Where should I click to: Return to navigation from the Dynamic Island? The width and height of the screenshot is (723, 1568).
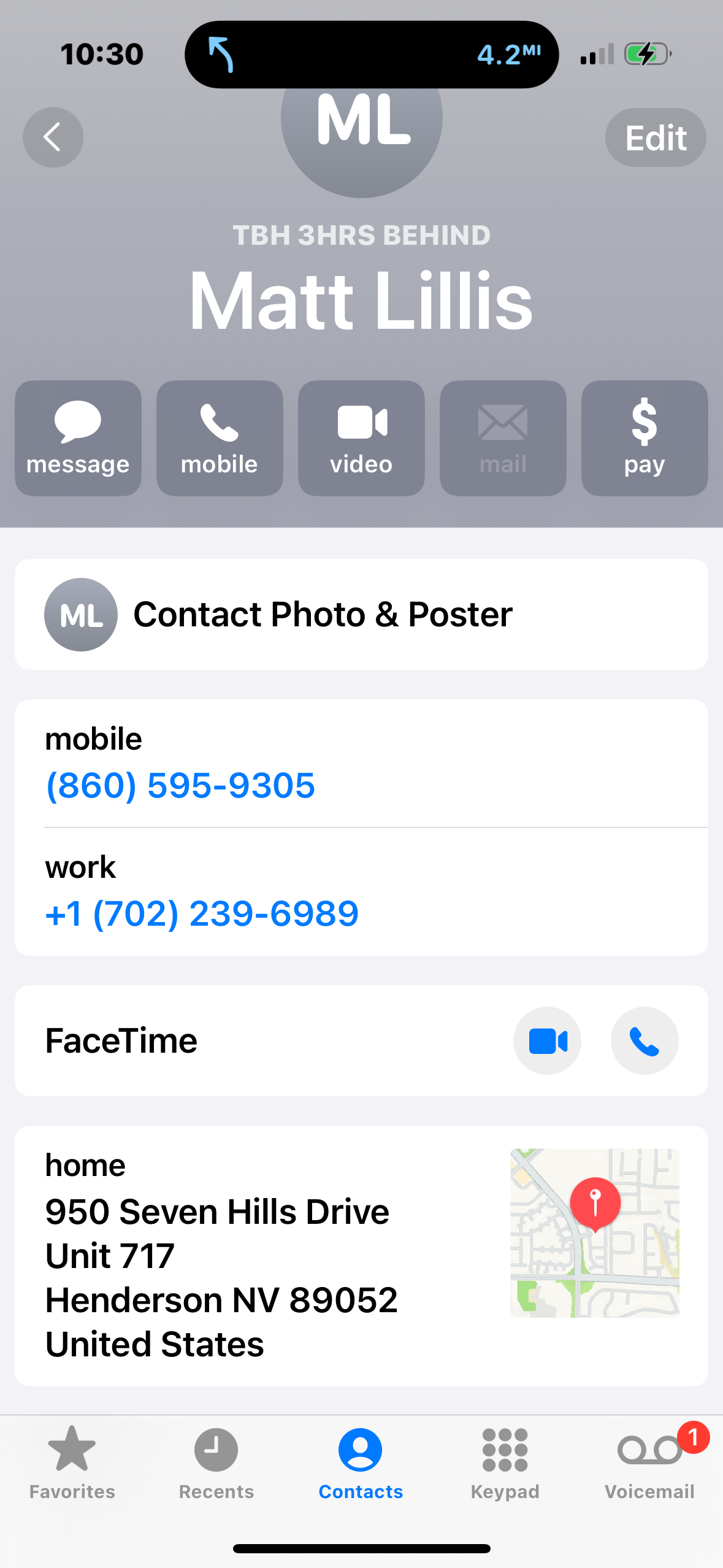(372, 55)
